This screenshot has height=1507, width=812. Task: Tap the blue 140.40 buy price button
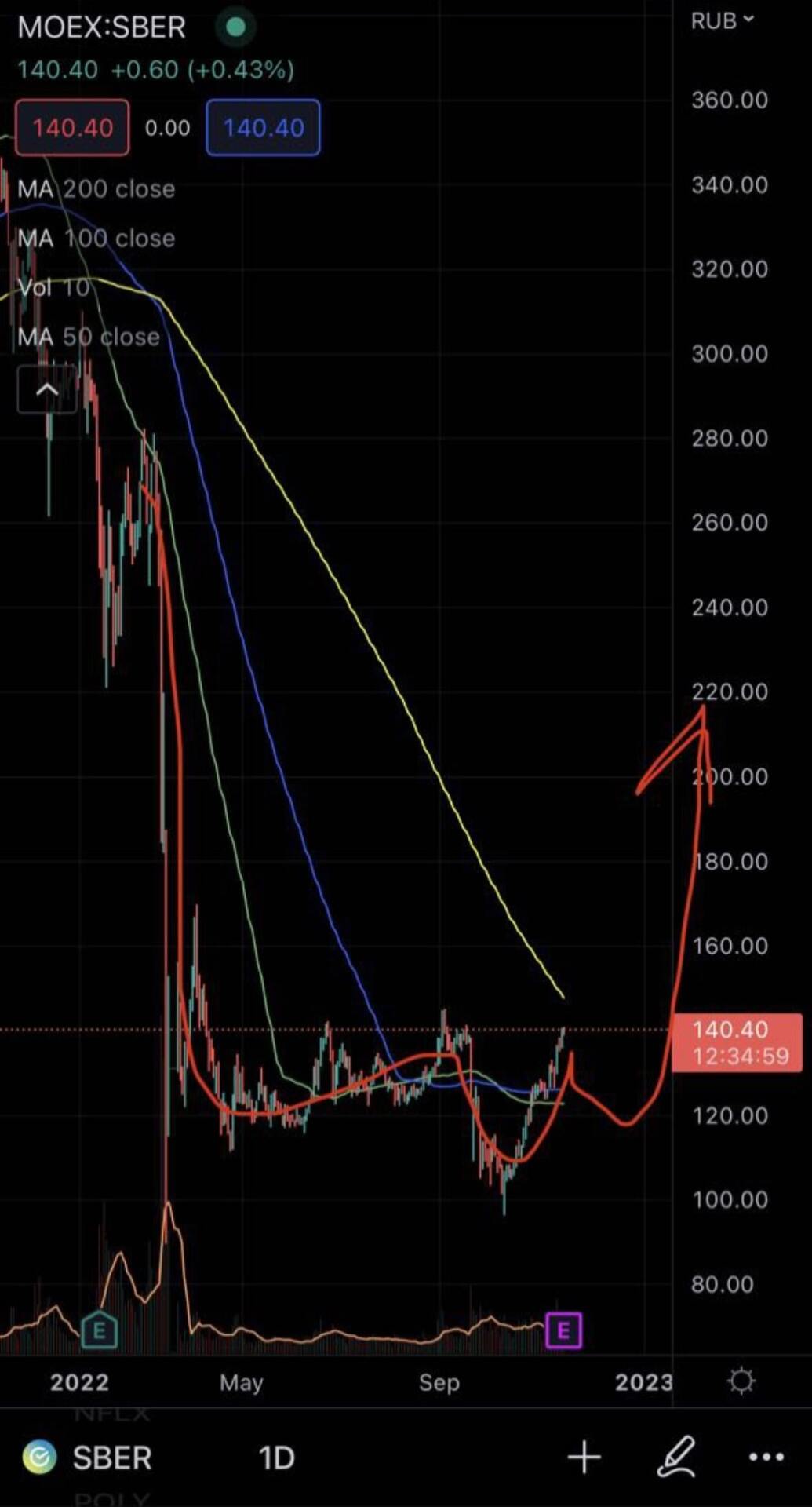click(x=263, y=128)
